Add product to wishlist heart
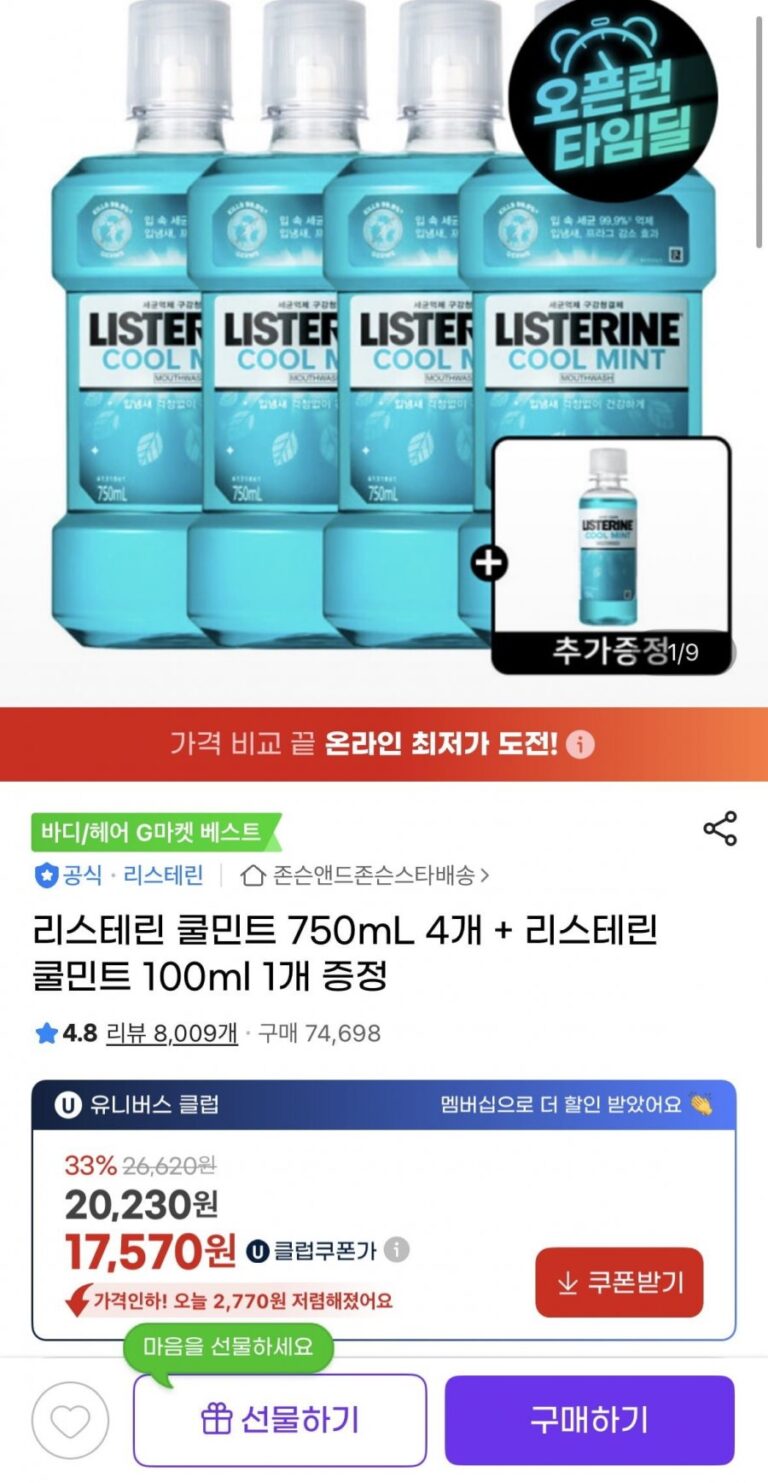 click(x=70, y=1420)
